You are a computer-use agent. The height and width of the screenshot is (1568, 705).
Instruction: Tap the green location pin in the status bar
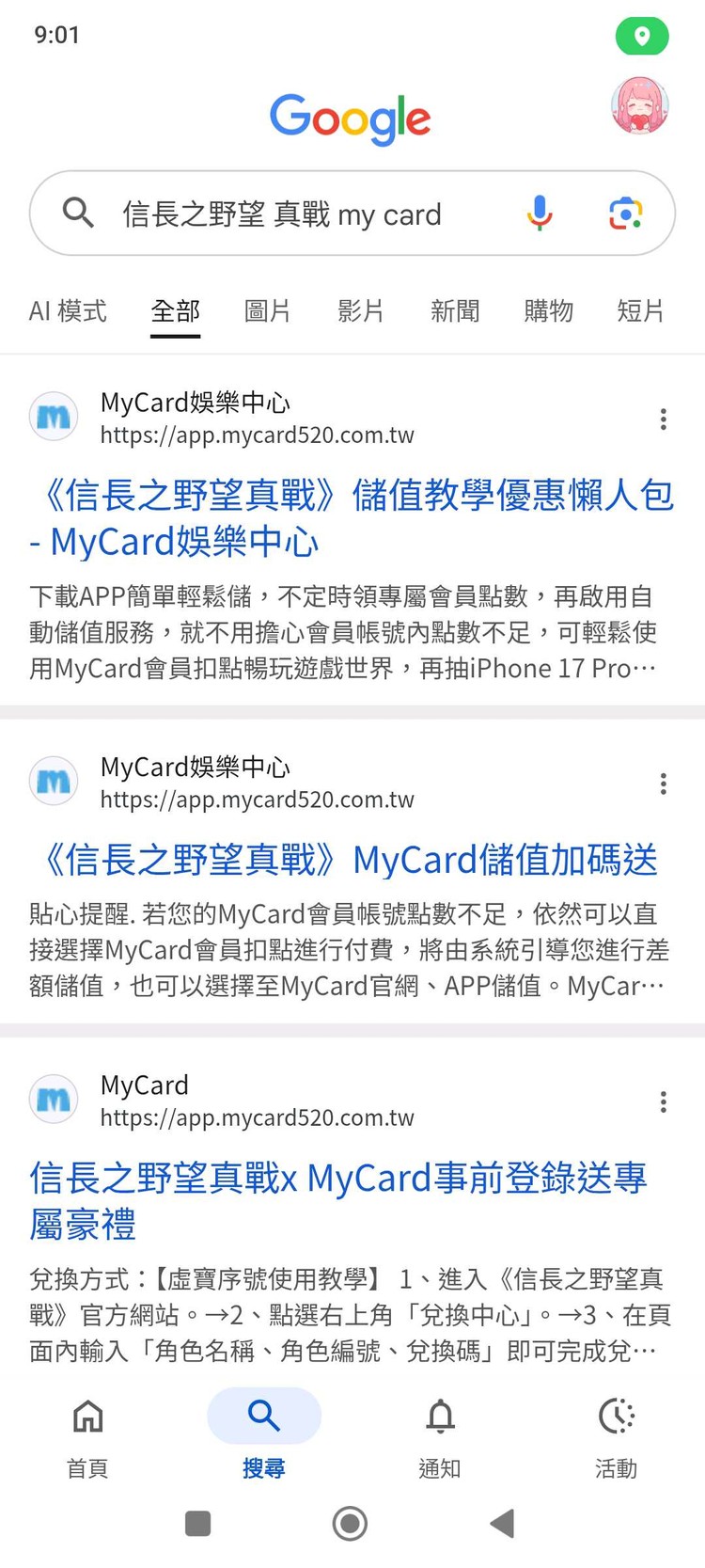[642, 37]
